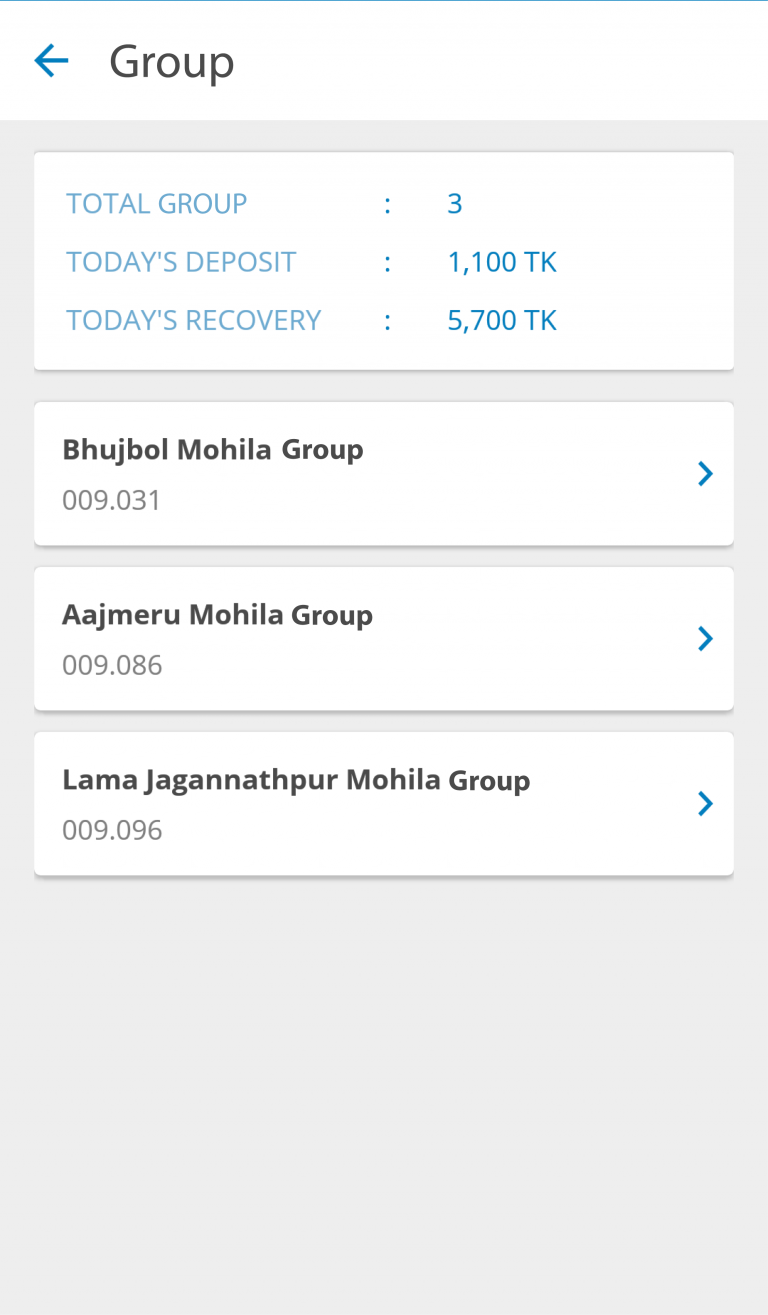This screenshot has height=1315, width=768.
Task: Tap the TOTAL GROUP count value 3
Action: [x=455, y=203]
